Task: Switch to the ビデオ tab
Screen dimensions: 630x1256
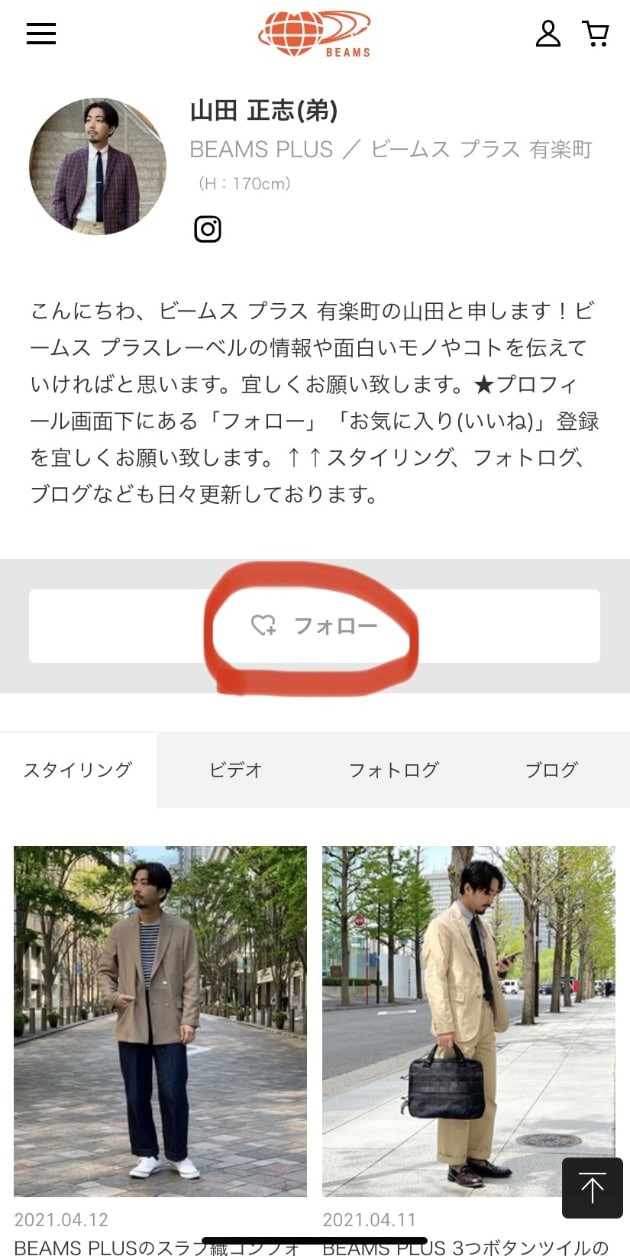Action: [236, 770]
